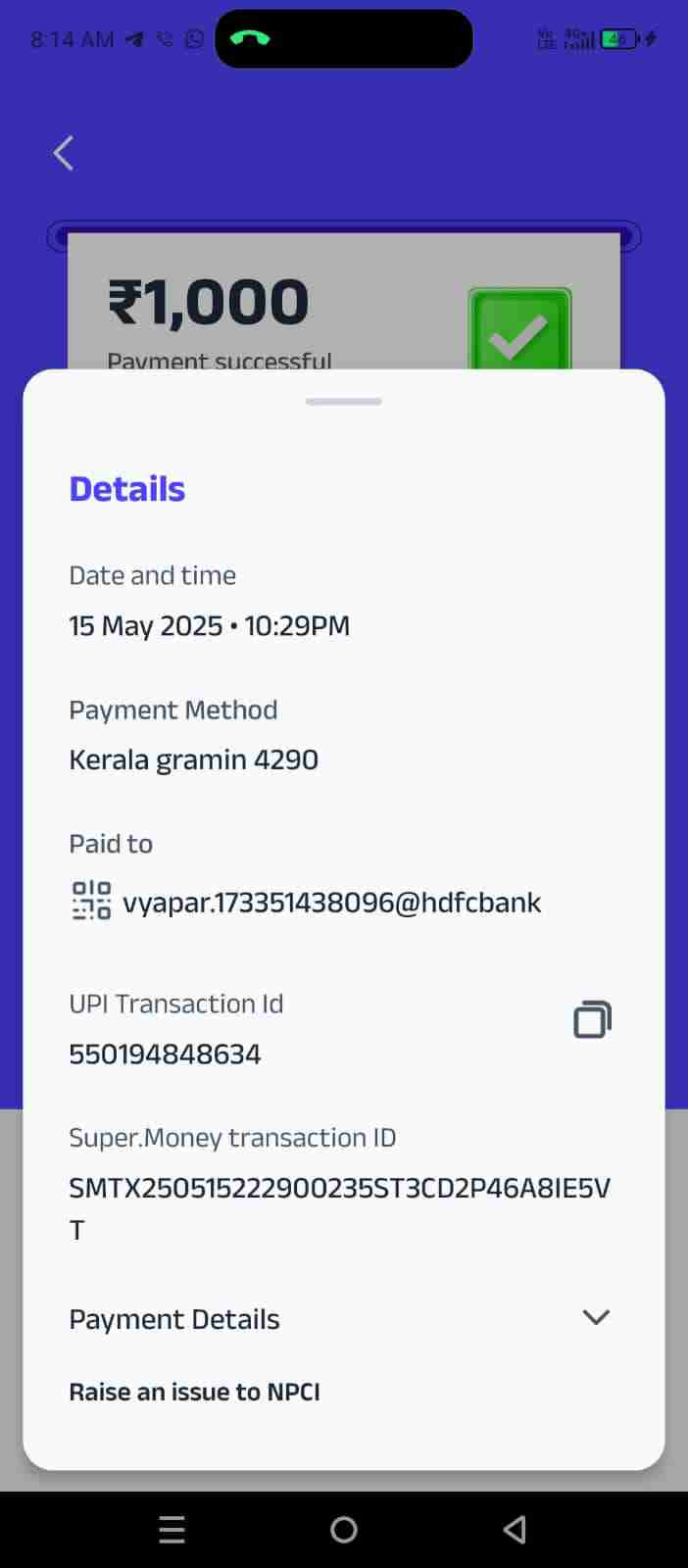
Task: Open recent apps from navigation bar
Action: [172, 1530]
